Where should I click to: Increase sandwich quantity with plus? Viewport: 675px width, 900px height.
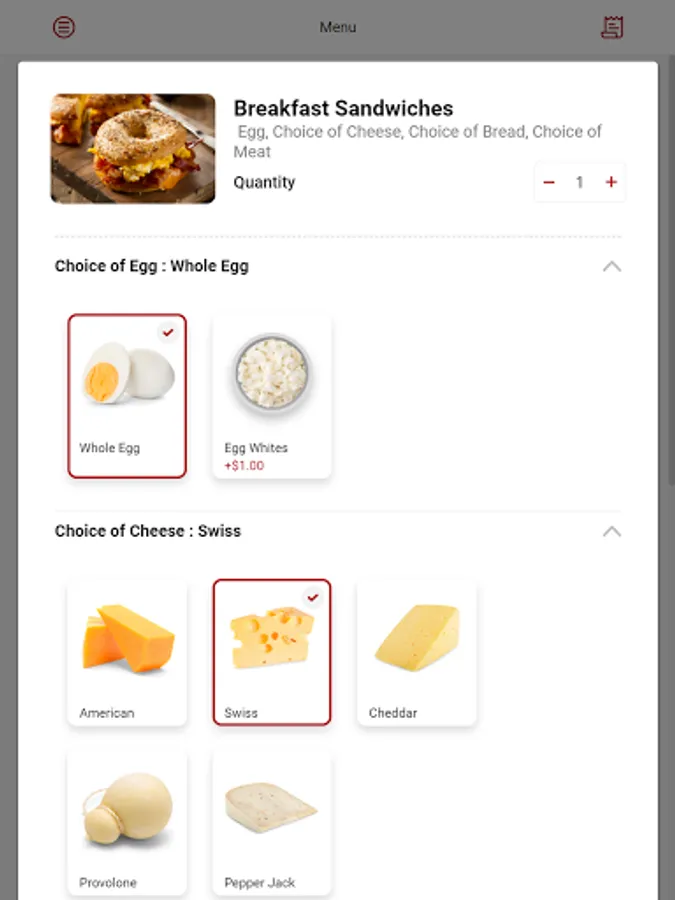point(611,182)
